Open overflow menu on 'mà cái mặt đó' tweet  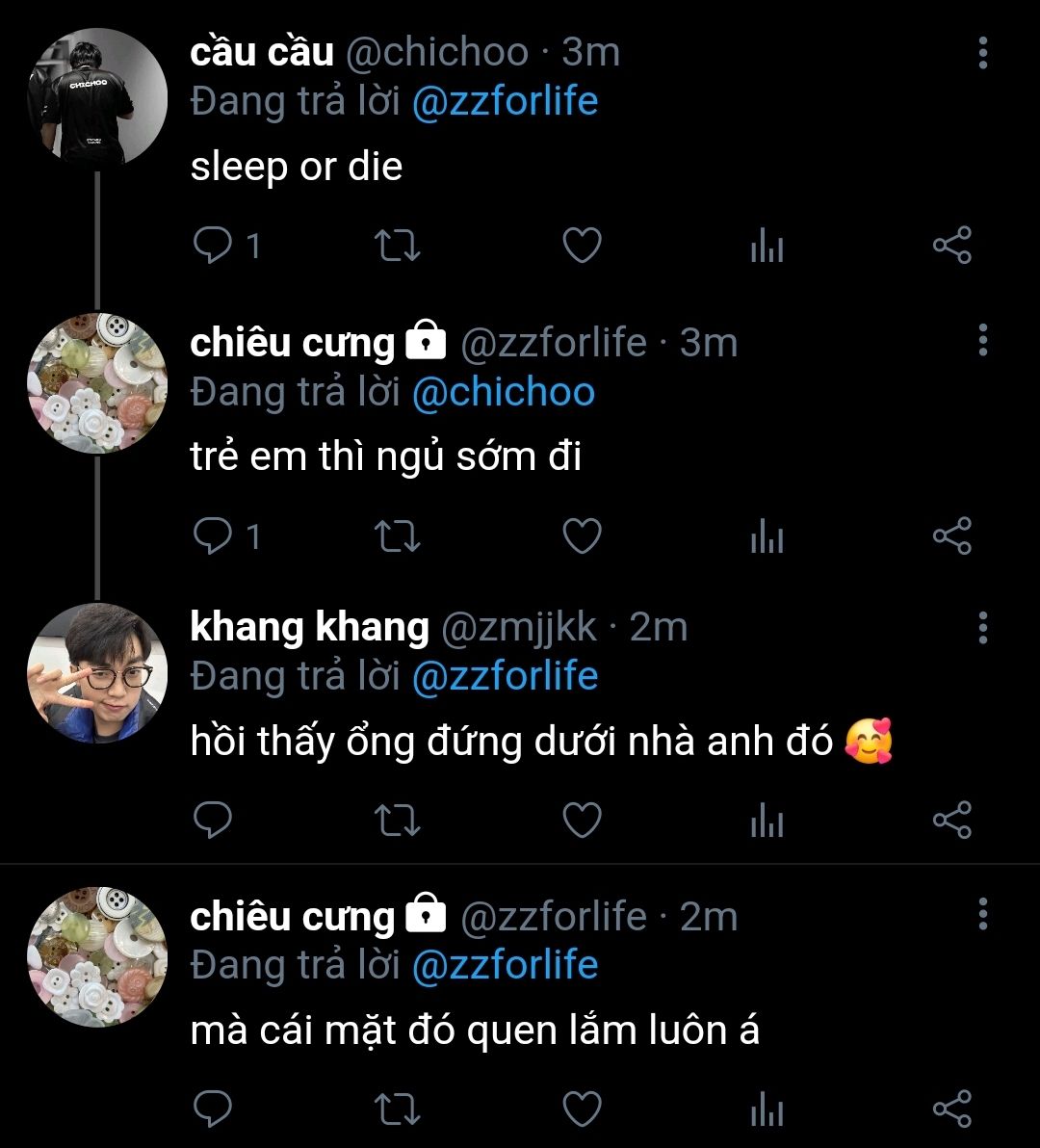coord(982,913)
